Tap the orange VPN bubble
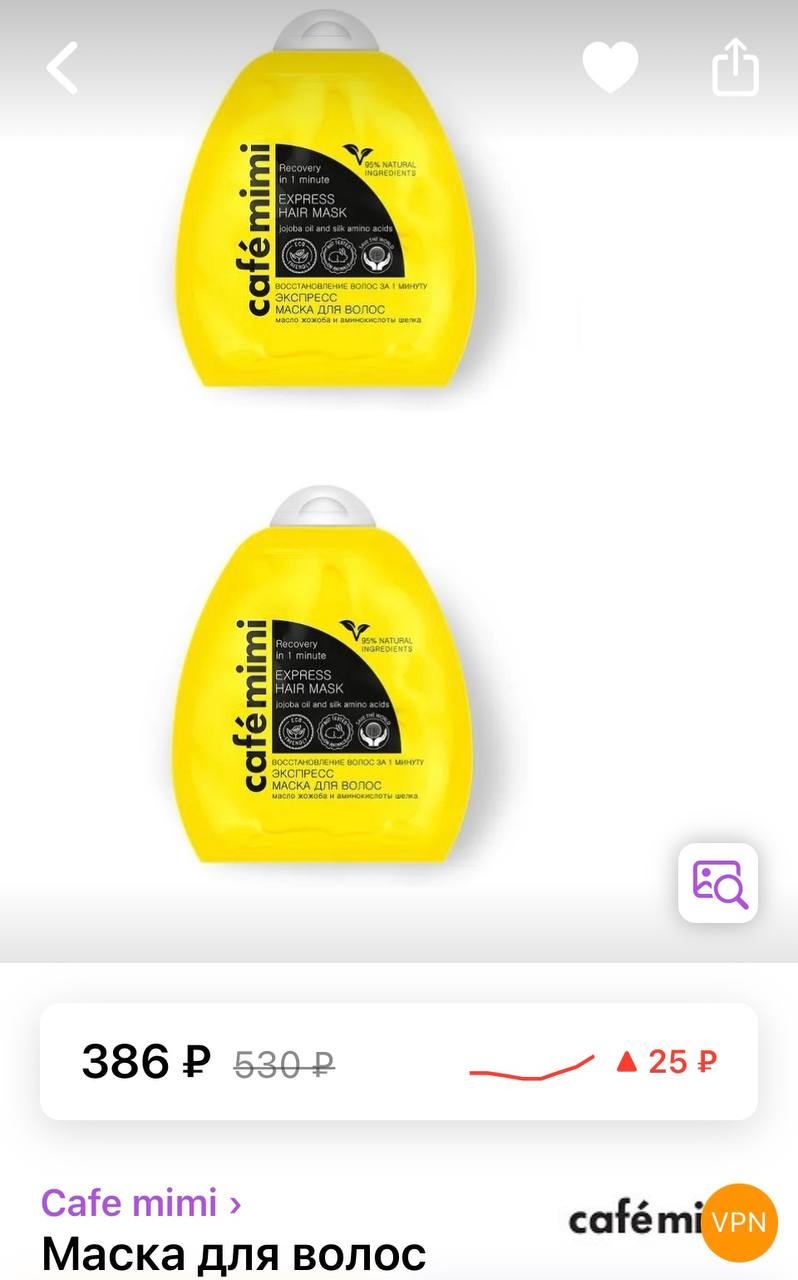 tap(739, 1222)
